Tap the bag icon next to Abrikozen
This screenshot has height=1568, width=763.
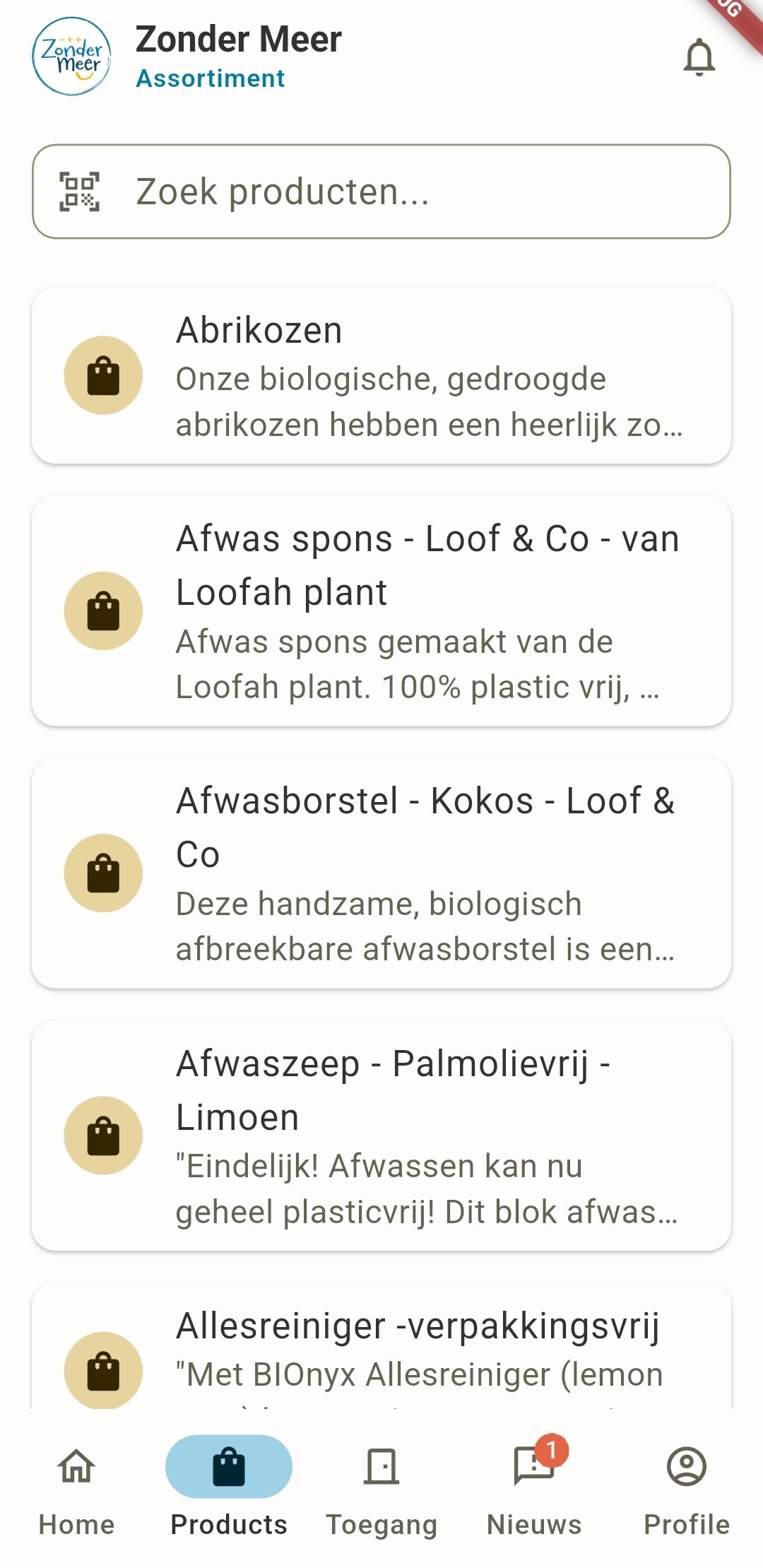104,375
